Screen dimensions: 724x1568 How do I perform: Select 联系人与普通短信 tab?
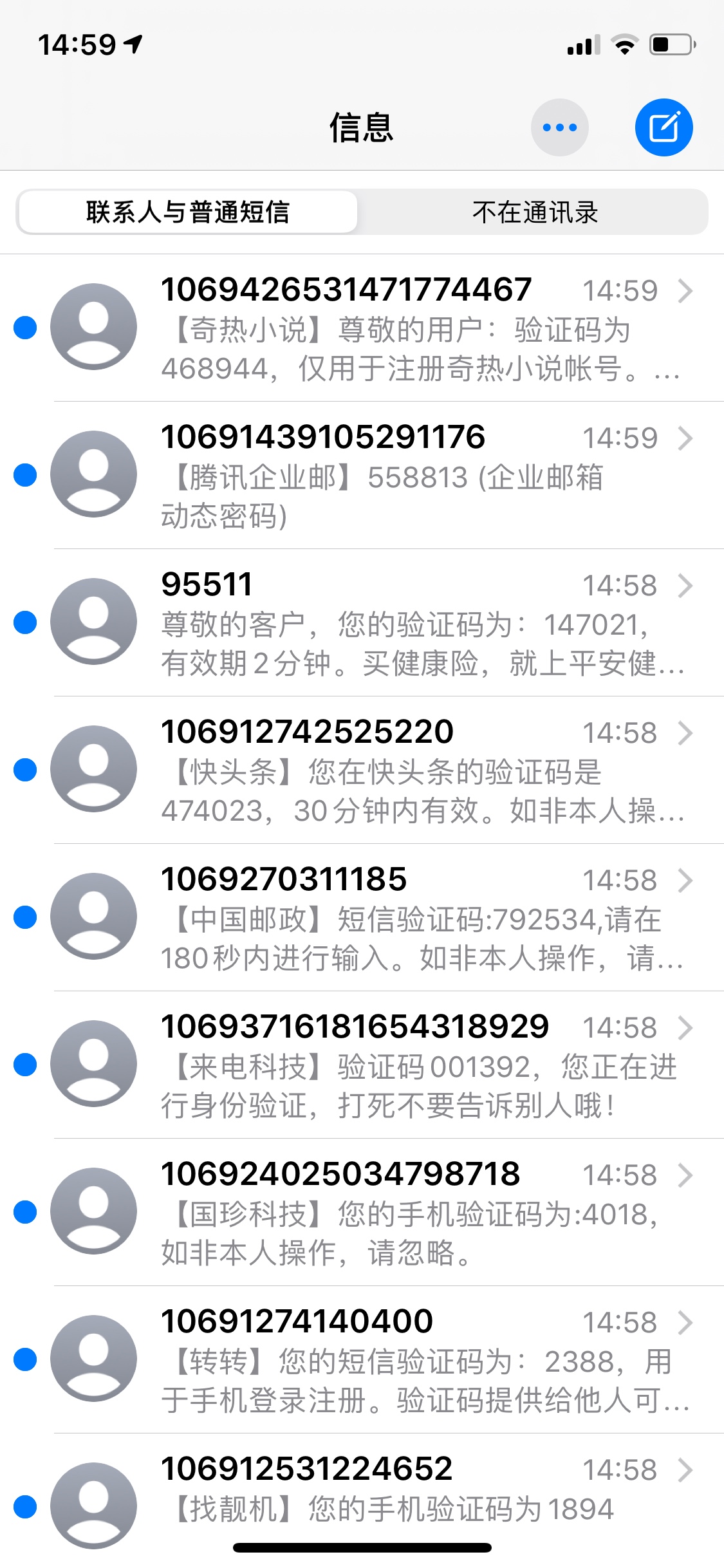[187, 212]
